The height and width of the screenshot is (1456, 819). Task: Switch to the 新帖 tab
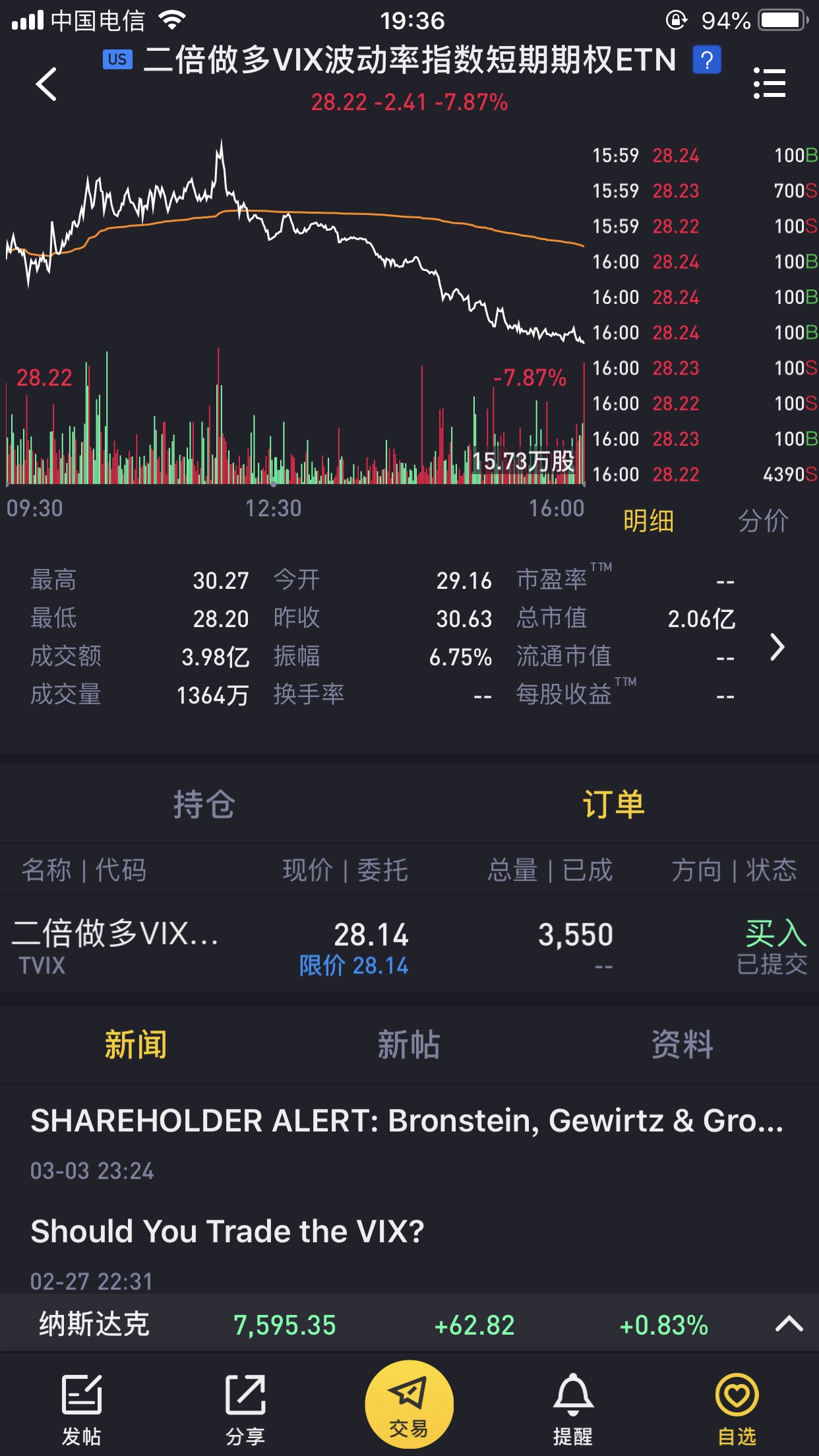(409, 1045)
